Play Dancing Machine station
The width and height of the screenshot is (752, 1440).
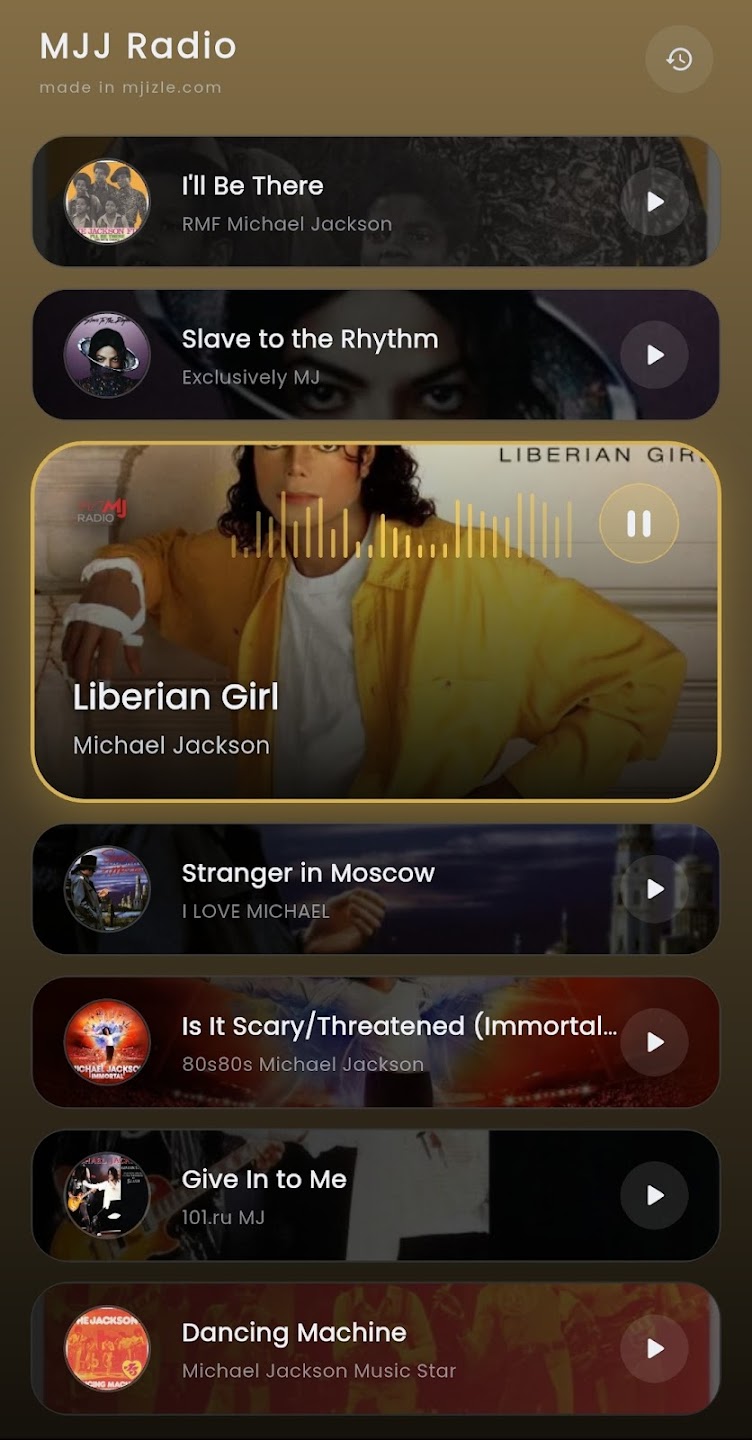pyautogui.click(x=655, y=1348)
